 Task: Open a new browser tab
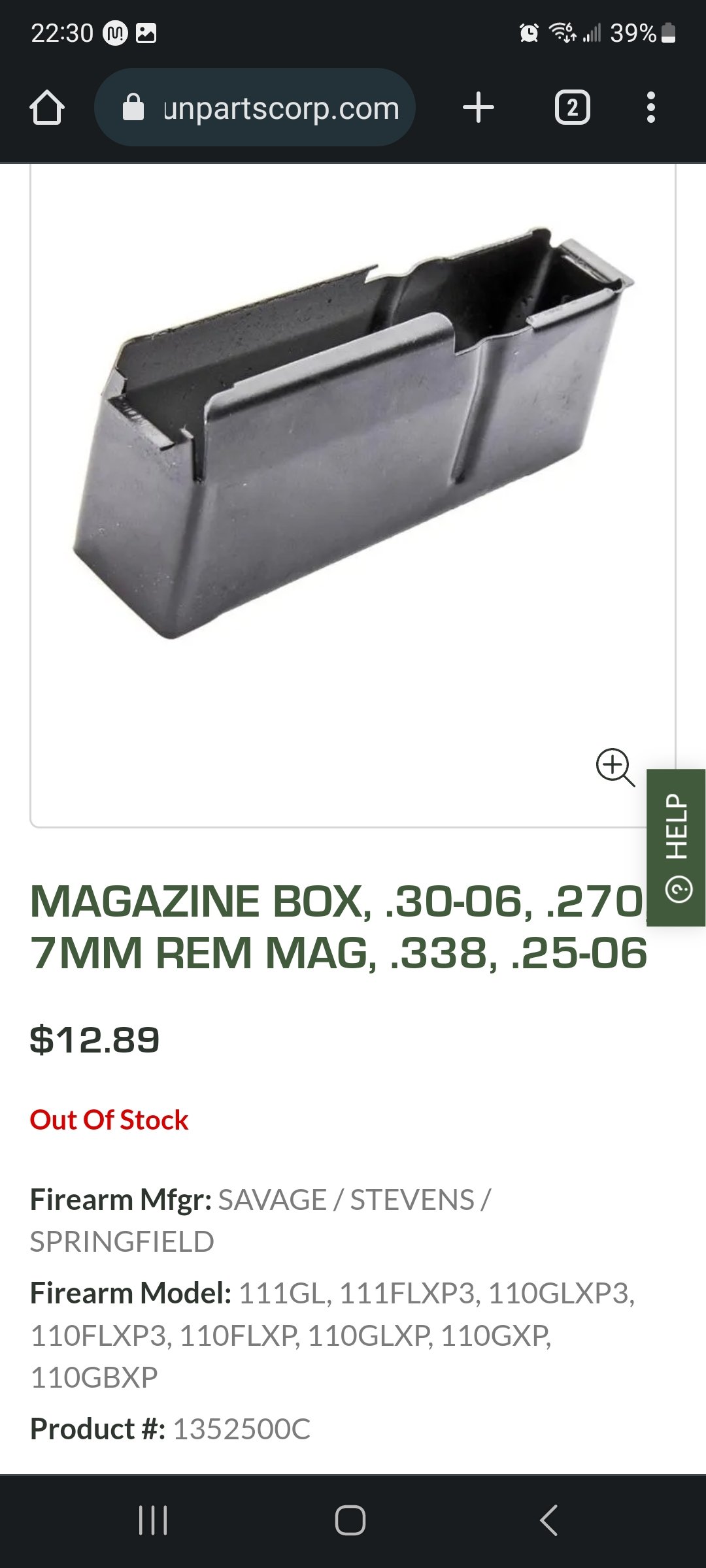click(x=479, y=108)
